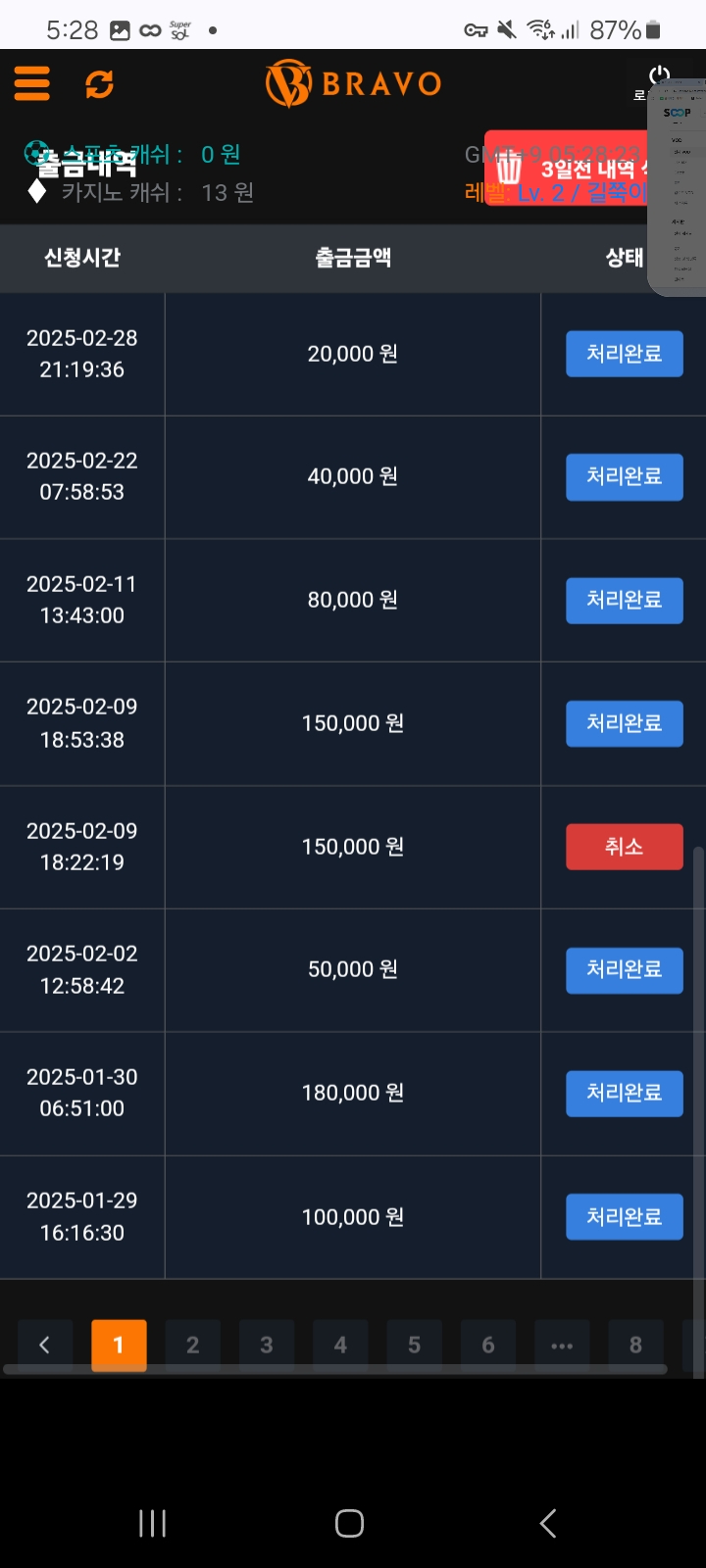The height and width of the screenshot is (1568, 706).
Task: Tap the orange refresh icon
Action: tap(99, 84)
